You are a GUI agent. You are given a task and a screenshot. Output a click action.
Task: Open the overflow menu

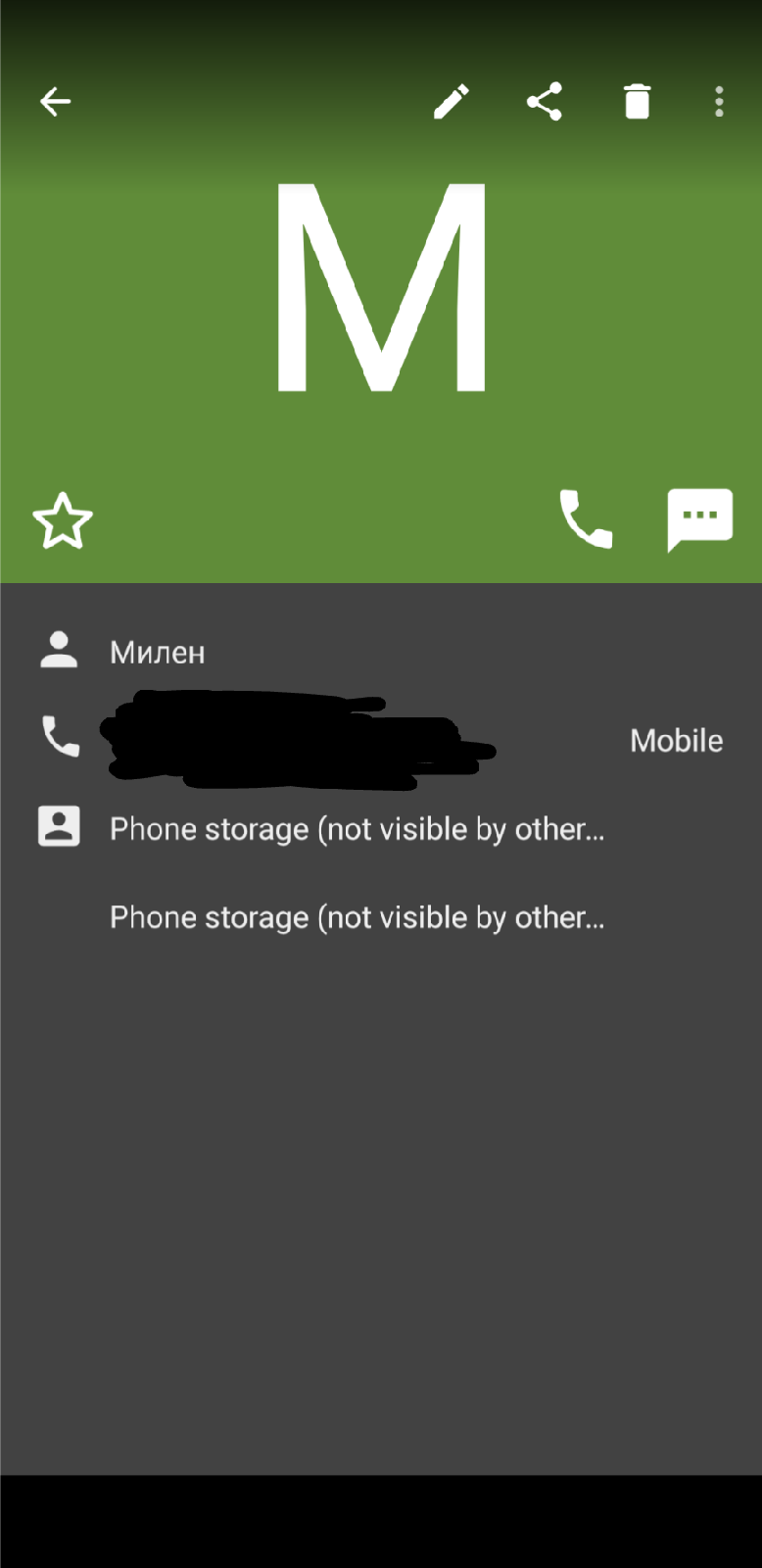719,101
